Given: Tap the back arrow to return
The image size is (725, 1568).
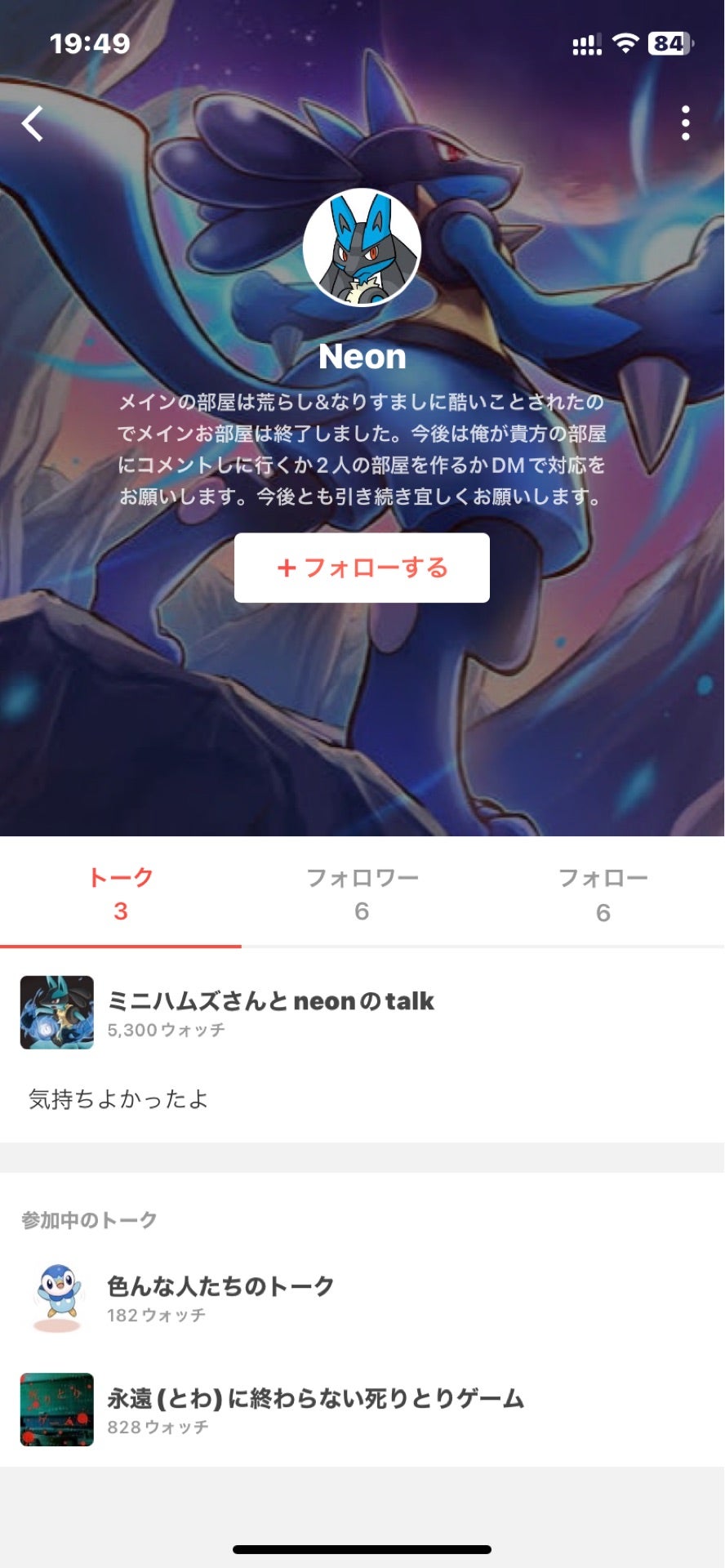Looking at the screenshot, I should 33,124.
